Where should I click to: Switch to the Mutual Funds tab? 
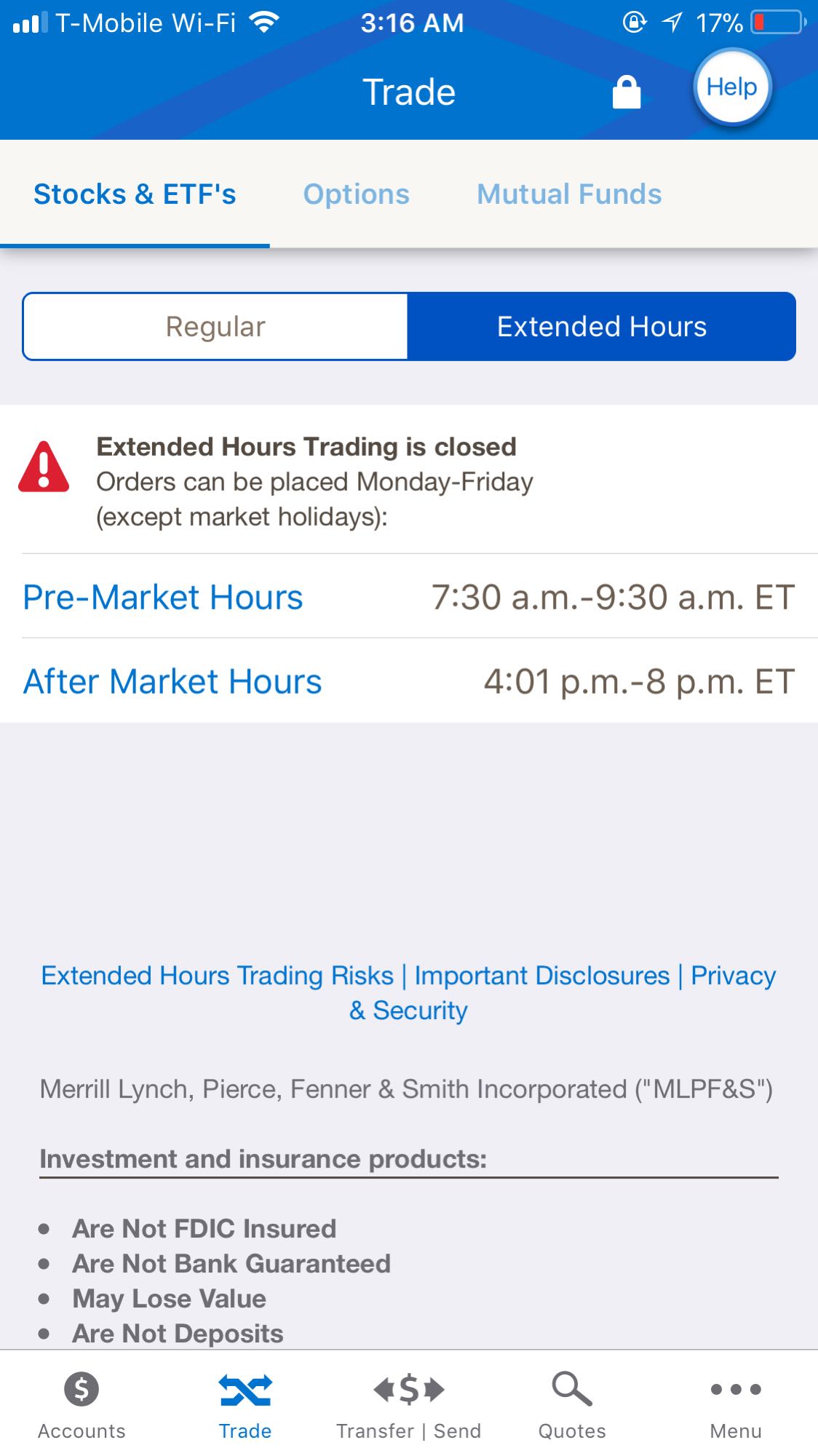[x=569, y=194]
